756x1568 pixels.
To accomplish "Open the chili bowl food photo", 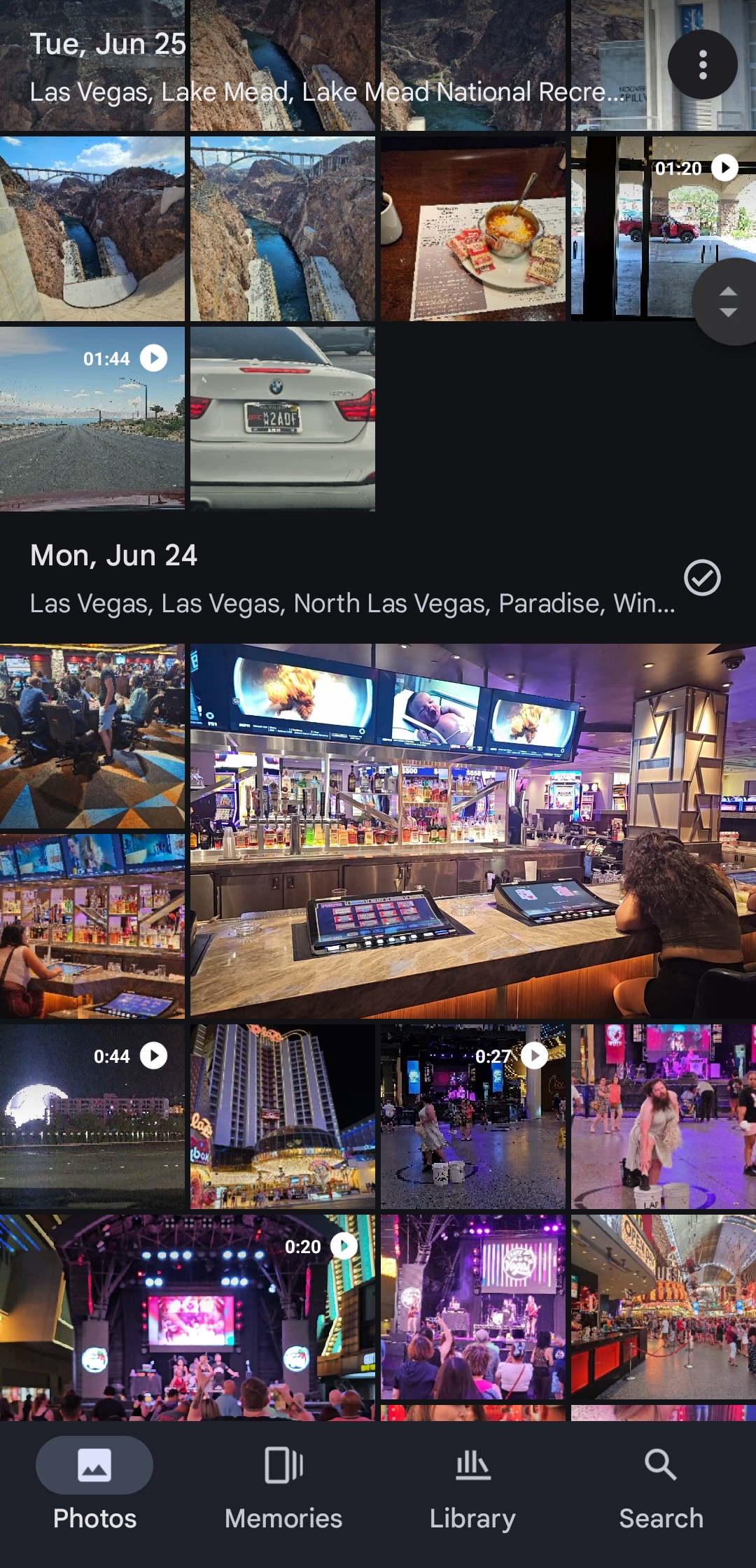I will click(x=473, y=229).
